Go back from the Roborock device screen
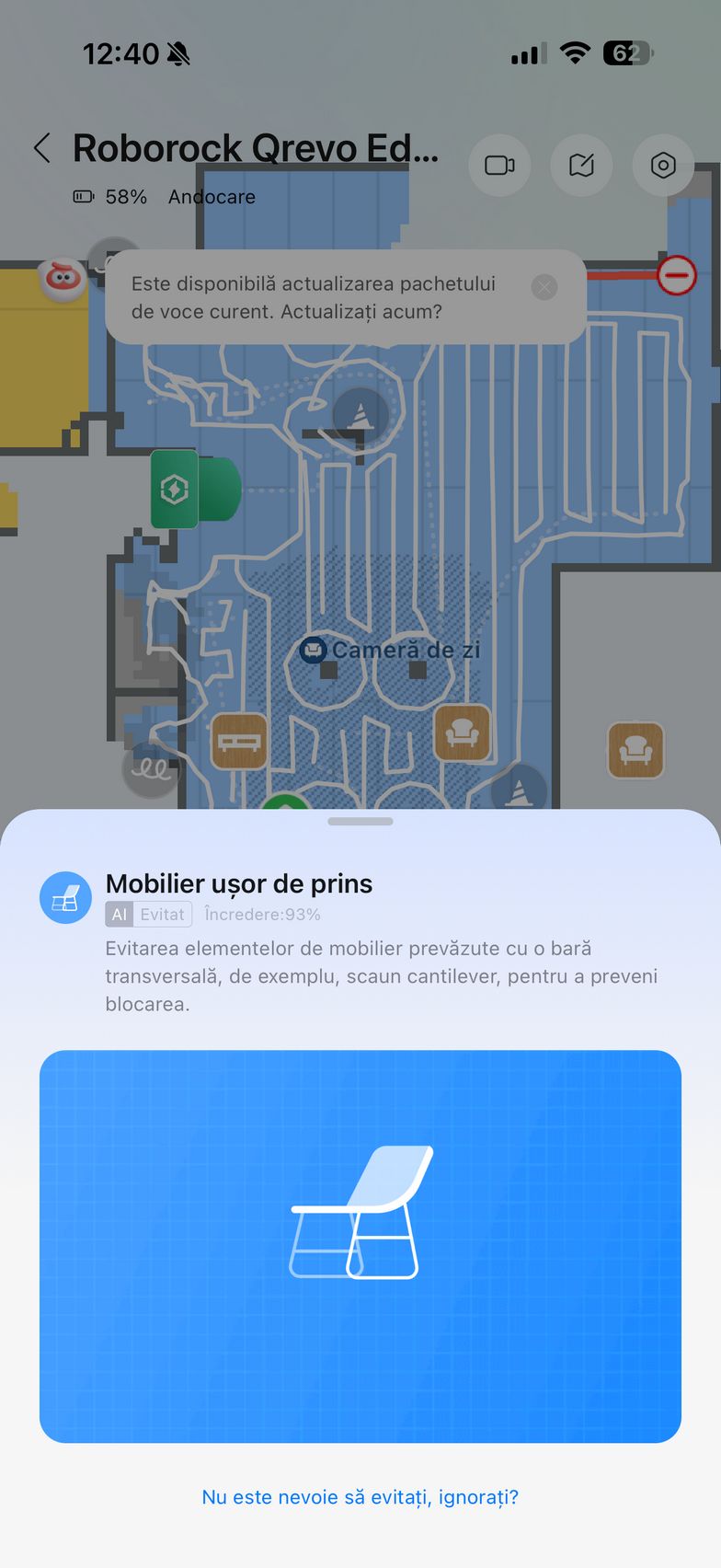The width and height of the screenshot is (721, 1568). tap(42, 148)
